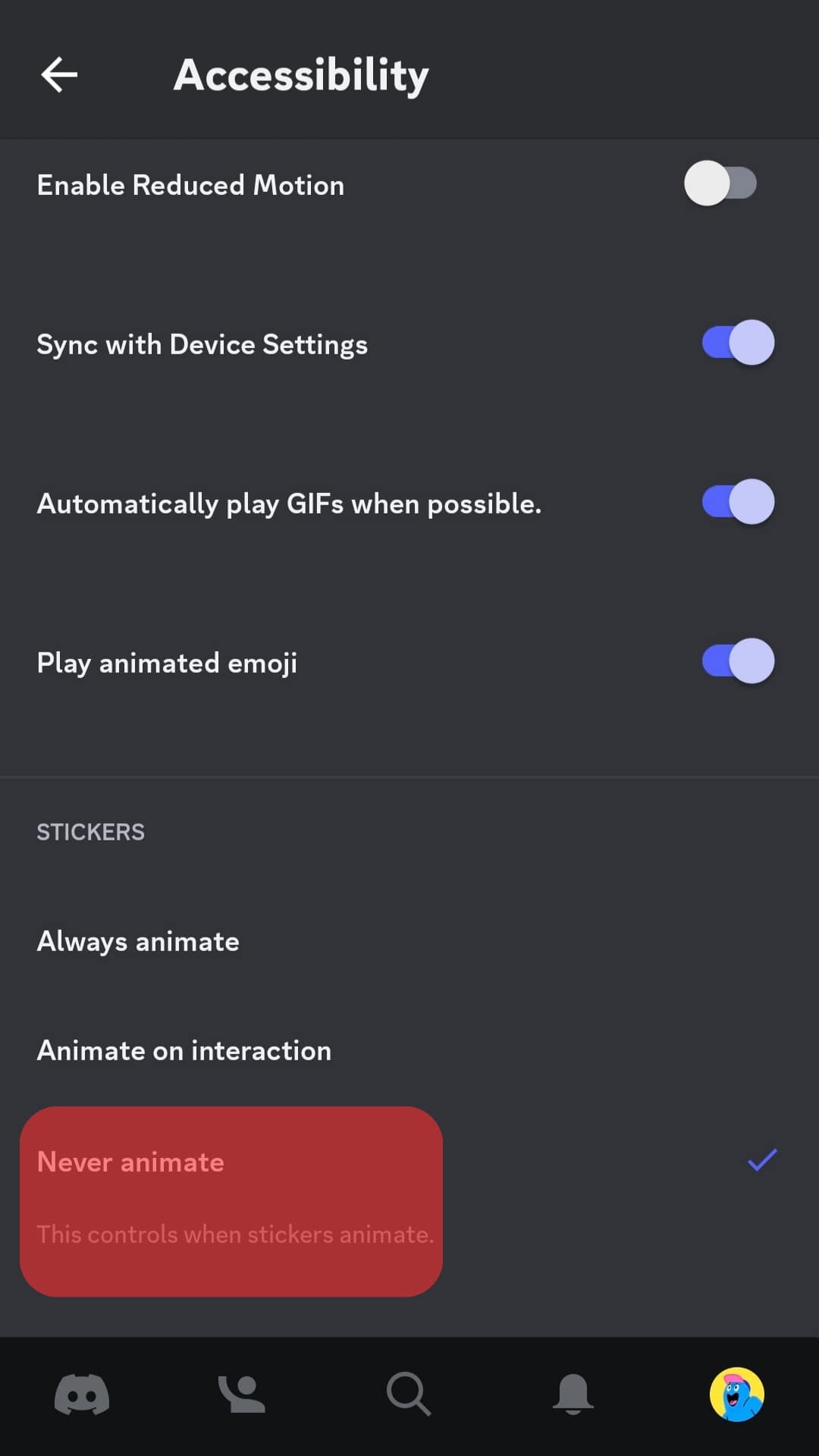
Task: Open the profile avatar tab
Action: pyautogui.click(x=736, y=1394)
